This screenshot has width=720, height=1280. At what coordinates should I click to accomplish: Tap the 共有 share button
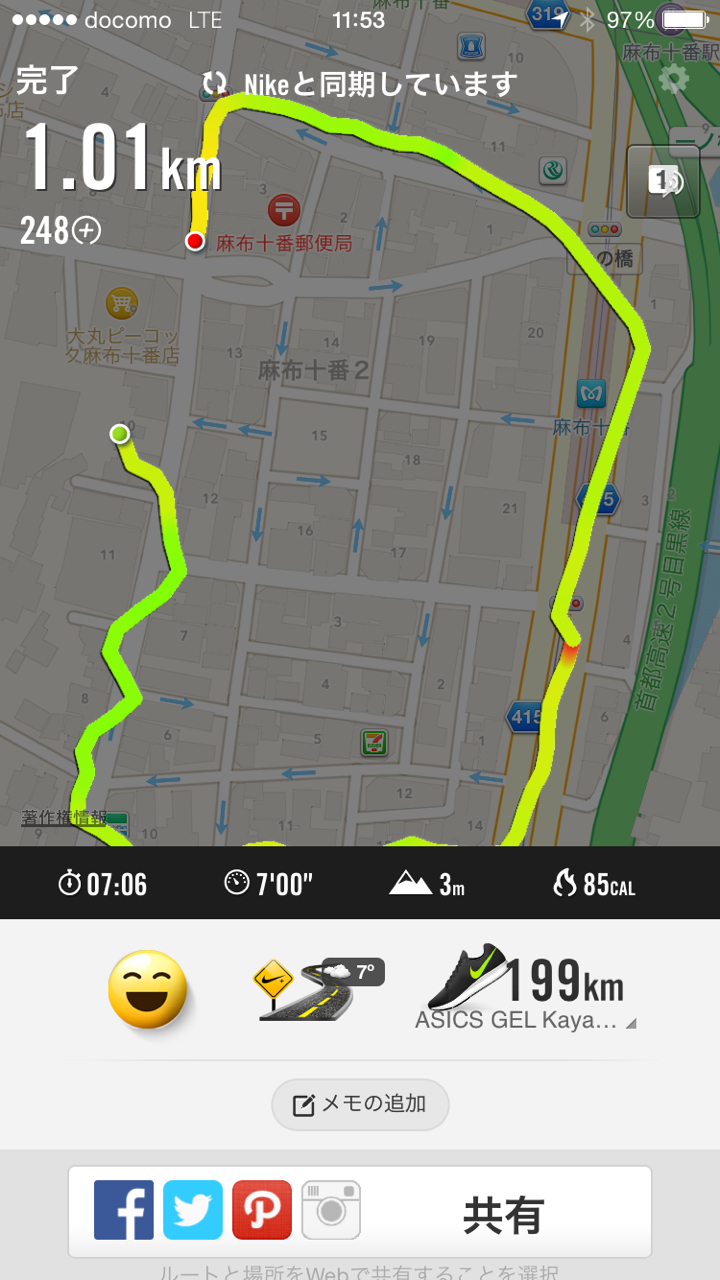[503, 1216]
